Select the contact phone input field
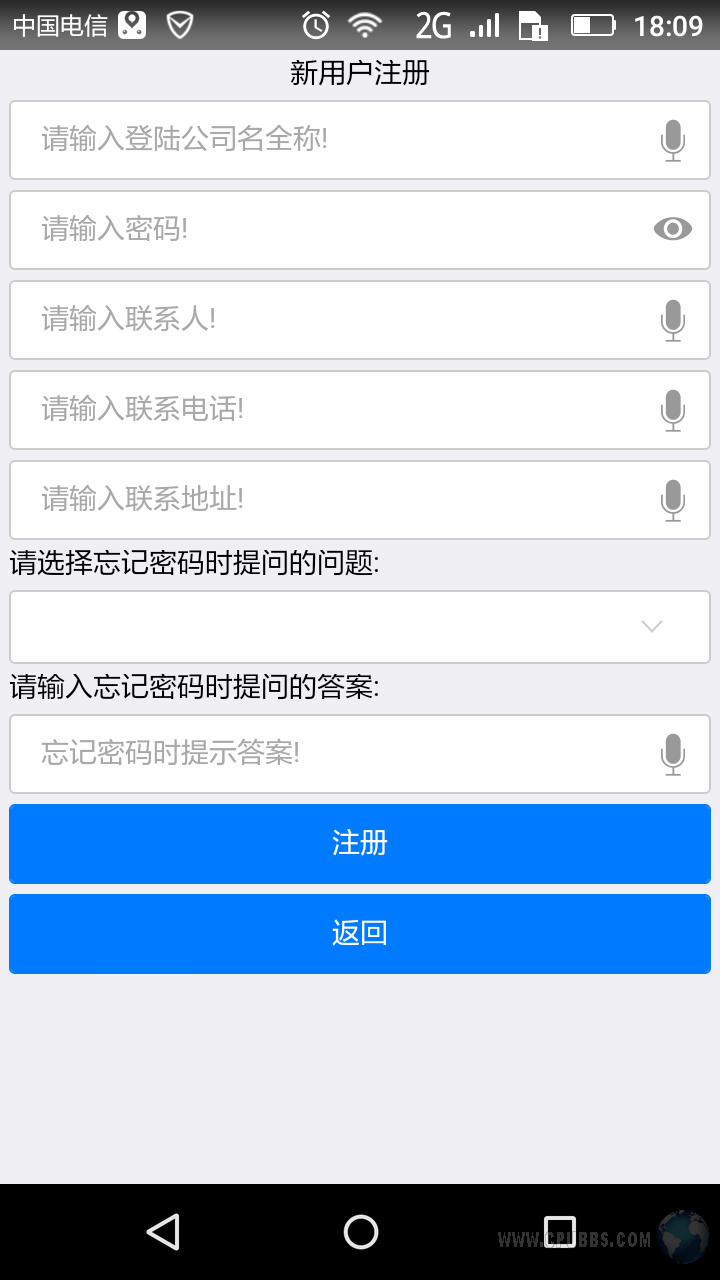Viewport: 720px width, 1280px height. click(x=360, y=410)
